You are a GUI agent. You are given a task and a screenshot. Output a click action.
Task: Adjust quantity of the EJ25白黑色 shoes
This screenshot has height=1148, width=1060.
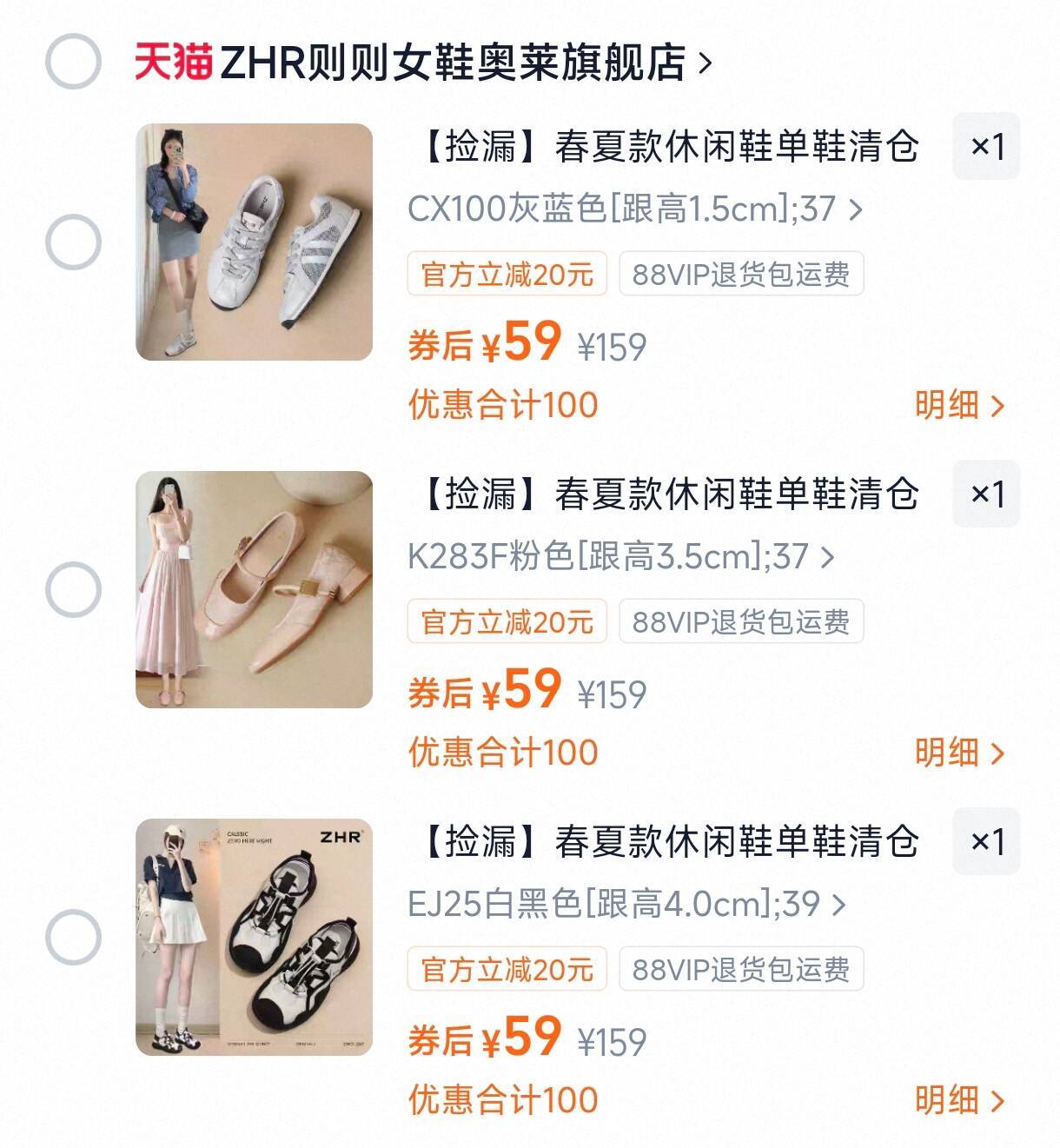point(986,842)
